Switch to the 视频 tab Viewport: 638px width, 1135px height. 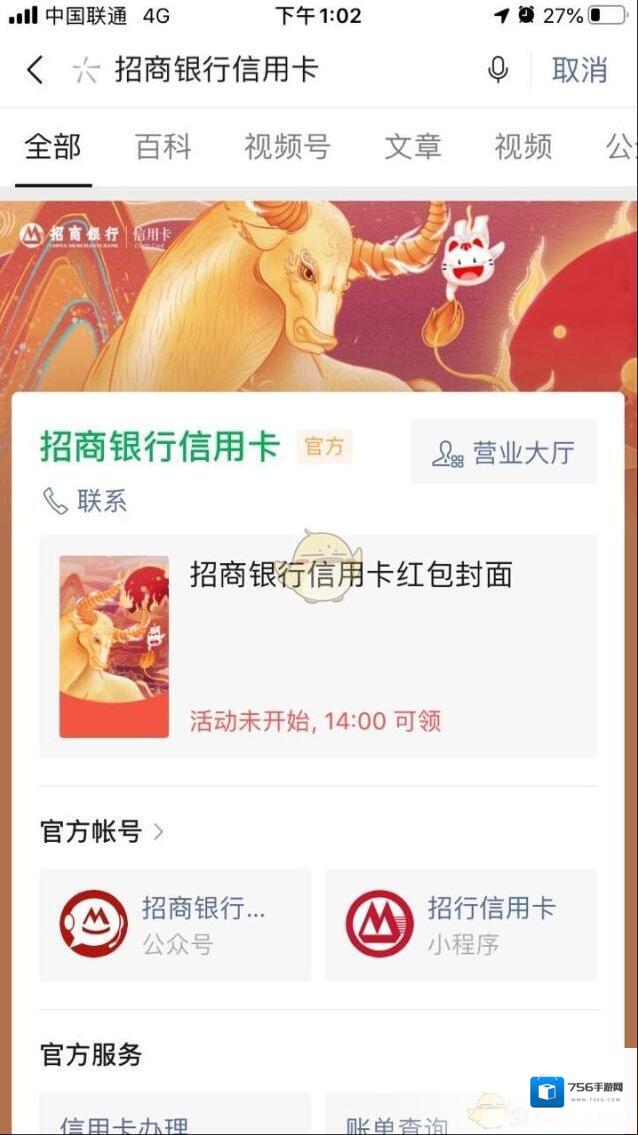[x=522, y=147]
